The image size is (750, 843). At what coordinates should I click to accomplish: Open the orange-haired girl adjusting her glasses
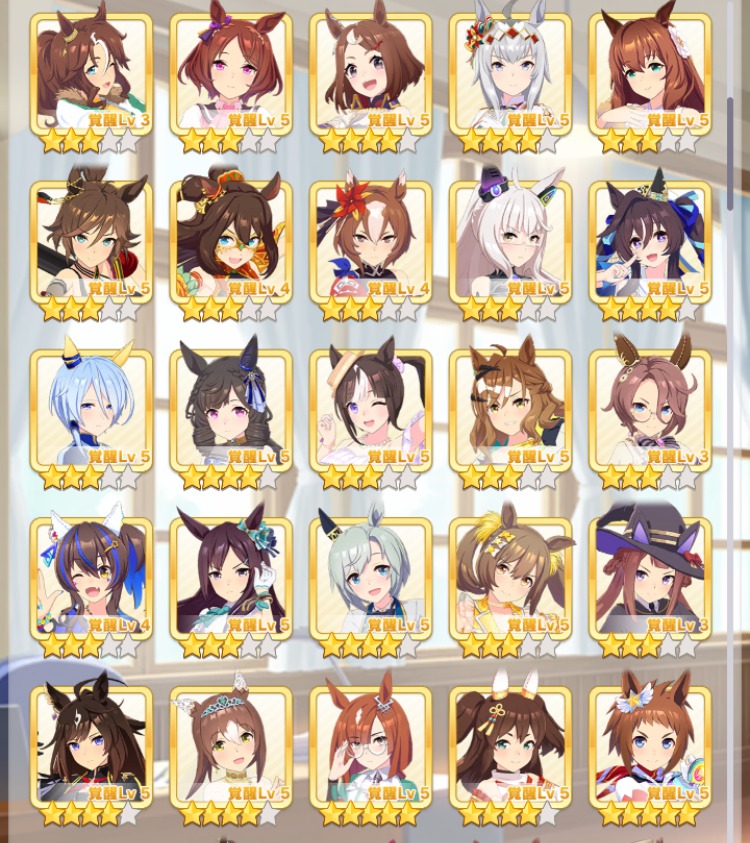[371, 747]
